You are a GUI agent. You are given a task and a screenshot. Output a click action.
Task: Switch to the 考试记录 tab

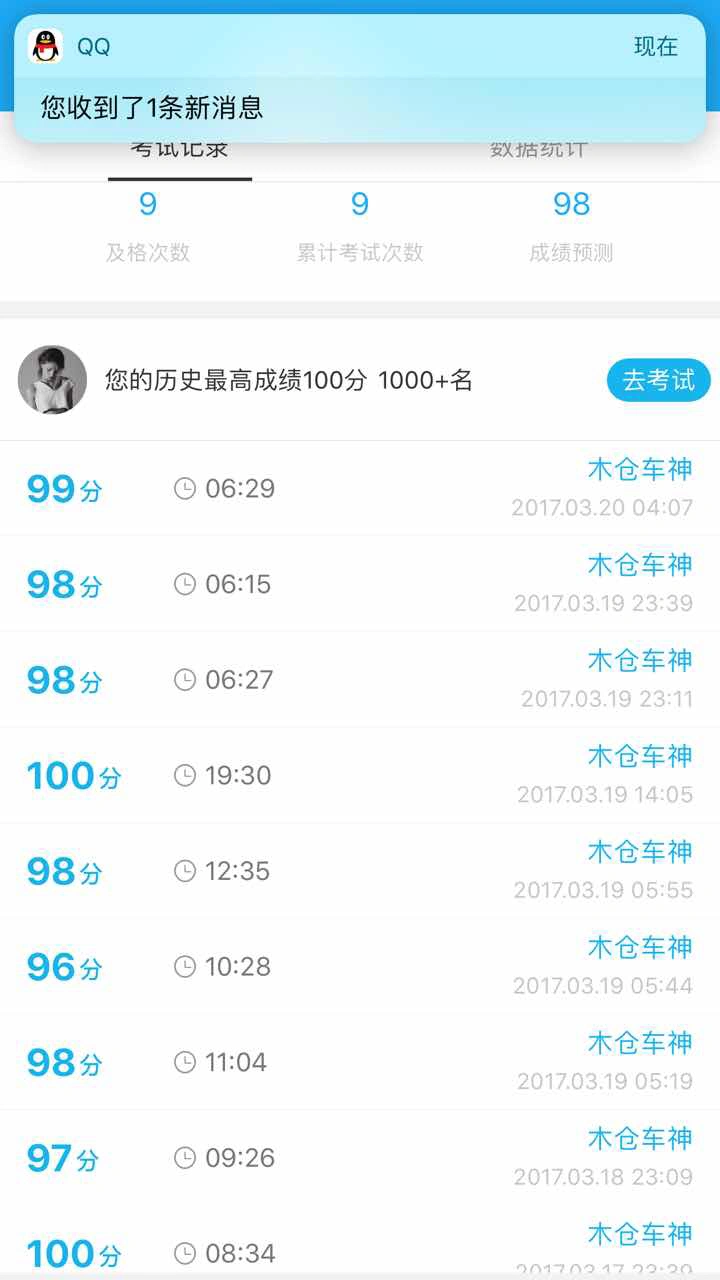tap(180, 157)
